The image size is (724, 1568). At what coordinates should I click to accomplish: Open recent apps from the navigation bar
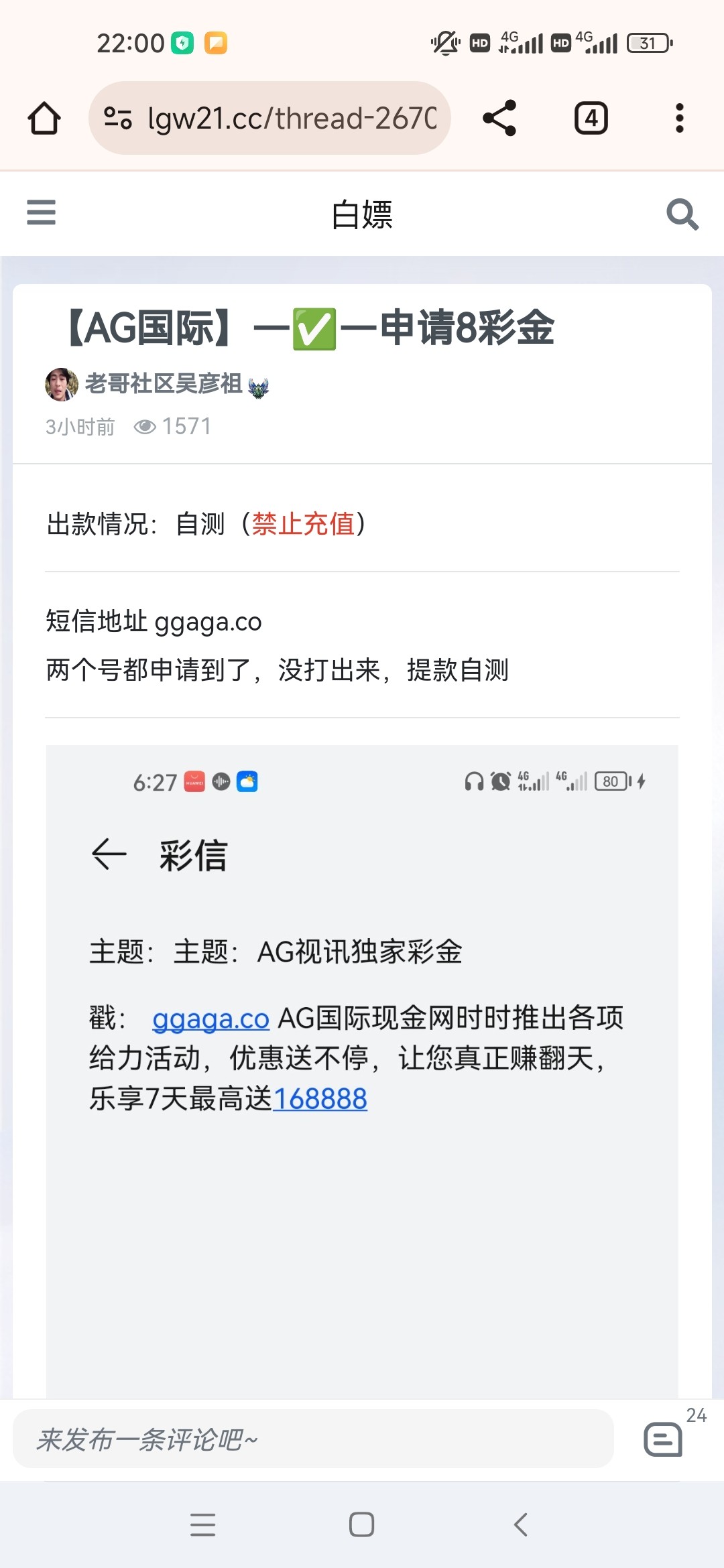pos(202,1524)
